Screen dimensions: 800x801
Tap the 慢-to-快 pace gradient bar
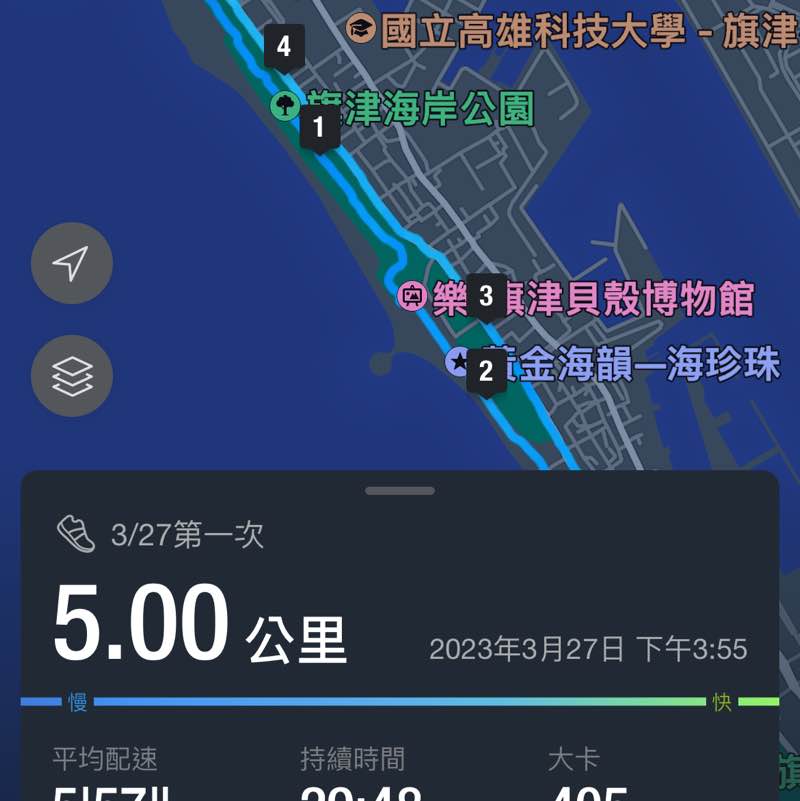coord(400,702)
